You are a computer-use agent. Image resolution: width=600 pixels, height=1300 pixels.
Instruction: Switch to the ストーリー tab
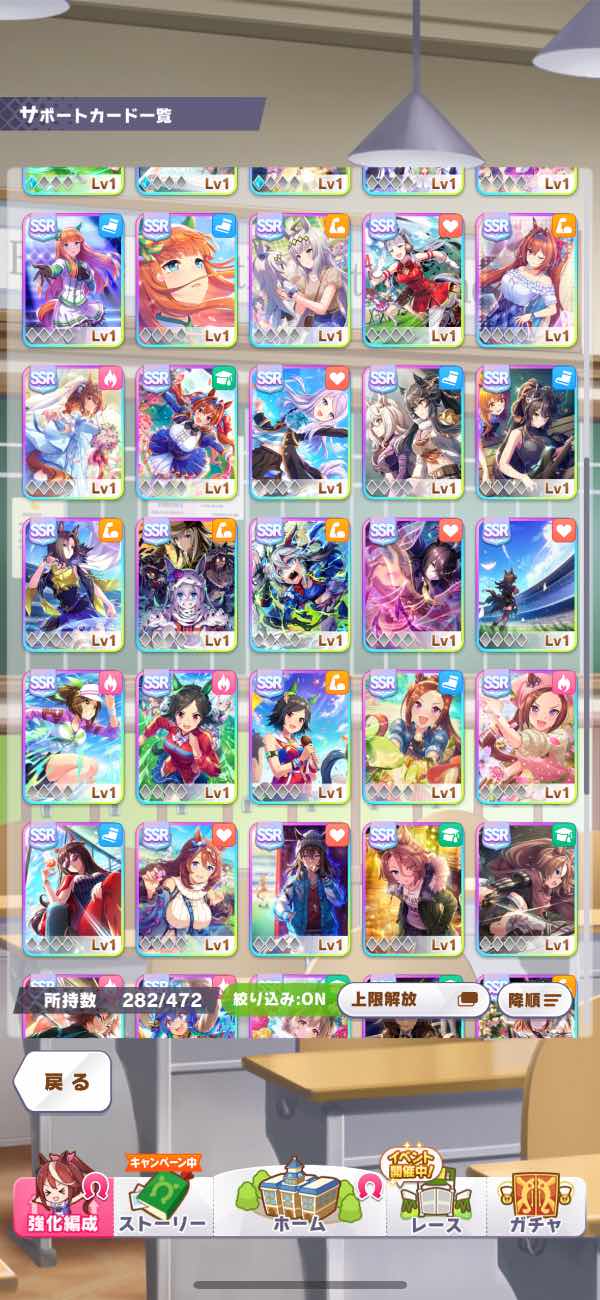click(x=163, y=1208)
